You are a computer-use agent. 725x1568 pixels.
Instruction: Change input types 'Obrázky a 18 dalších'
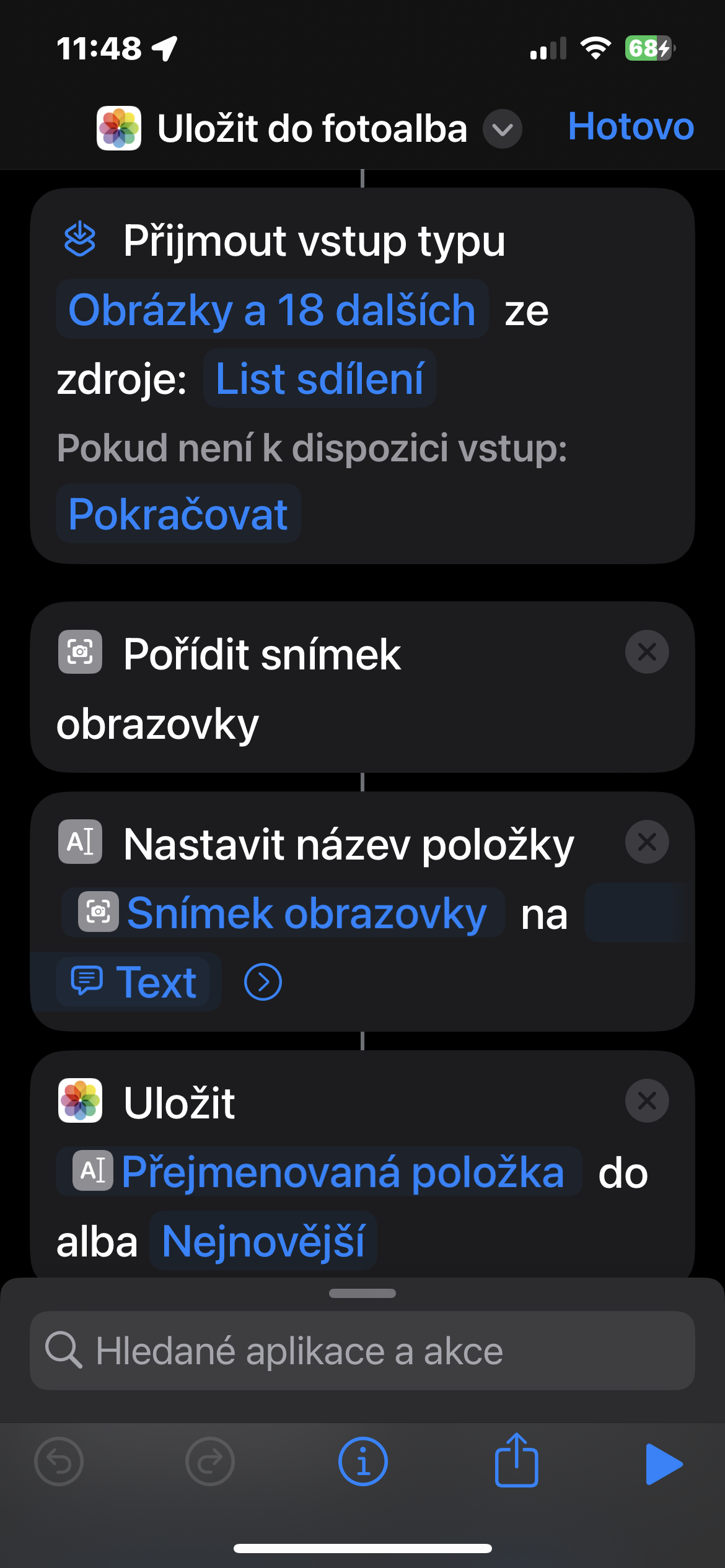coord(272,310)
